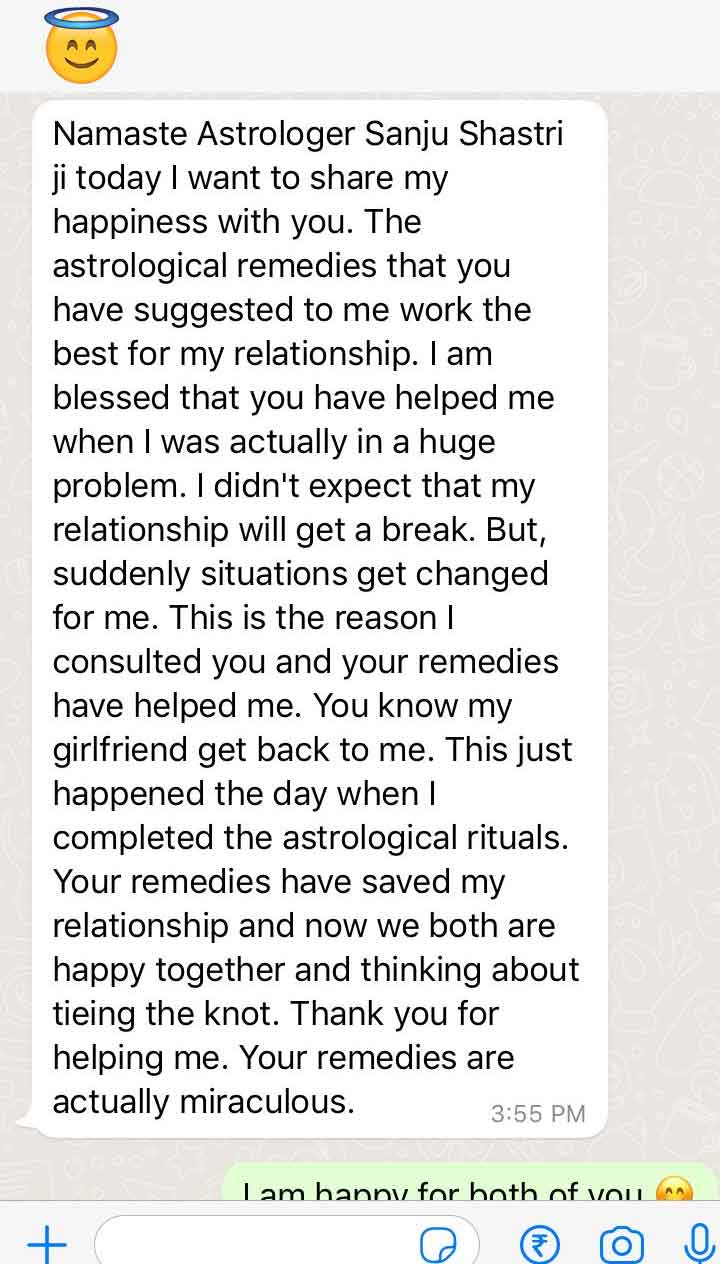
Task: Open the sticker picker icon
Action: [x=439, y=1246]
